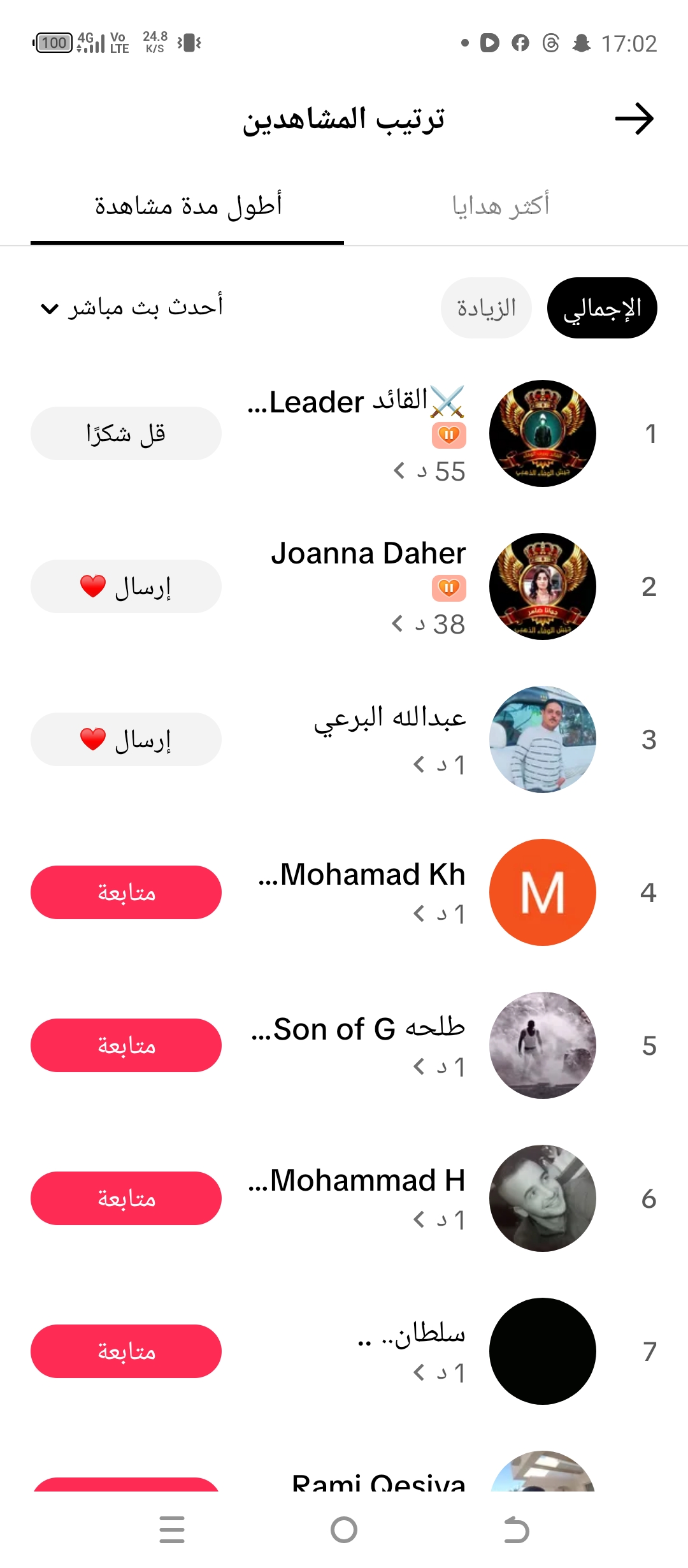View Mohamad Kh's avatar profile
This screenshot has height=1568, width=688.
point(543,892)
